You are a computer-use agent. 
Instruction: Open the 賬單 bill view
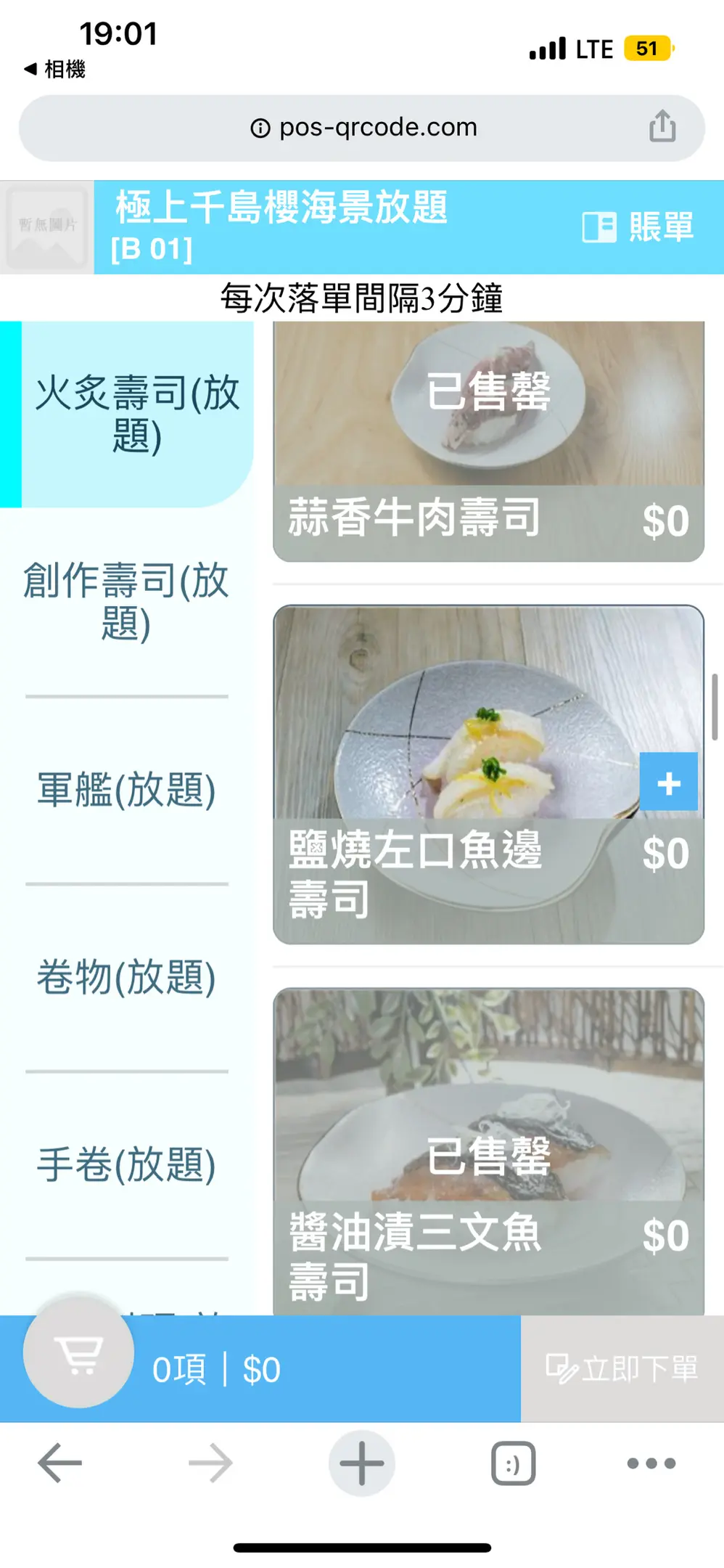(638, 227)
